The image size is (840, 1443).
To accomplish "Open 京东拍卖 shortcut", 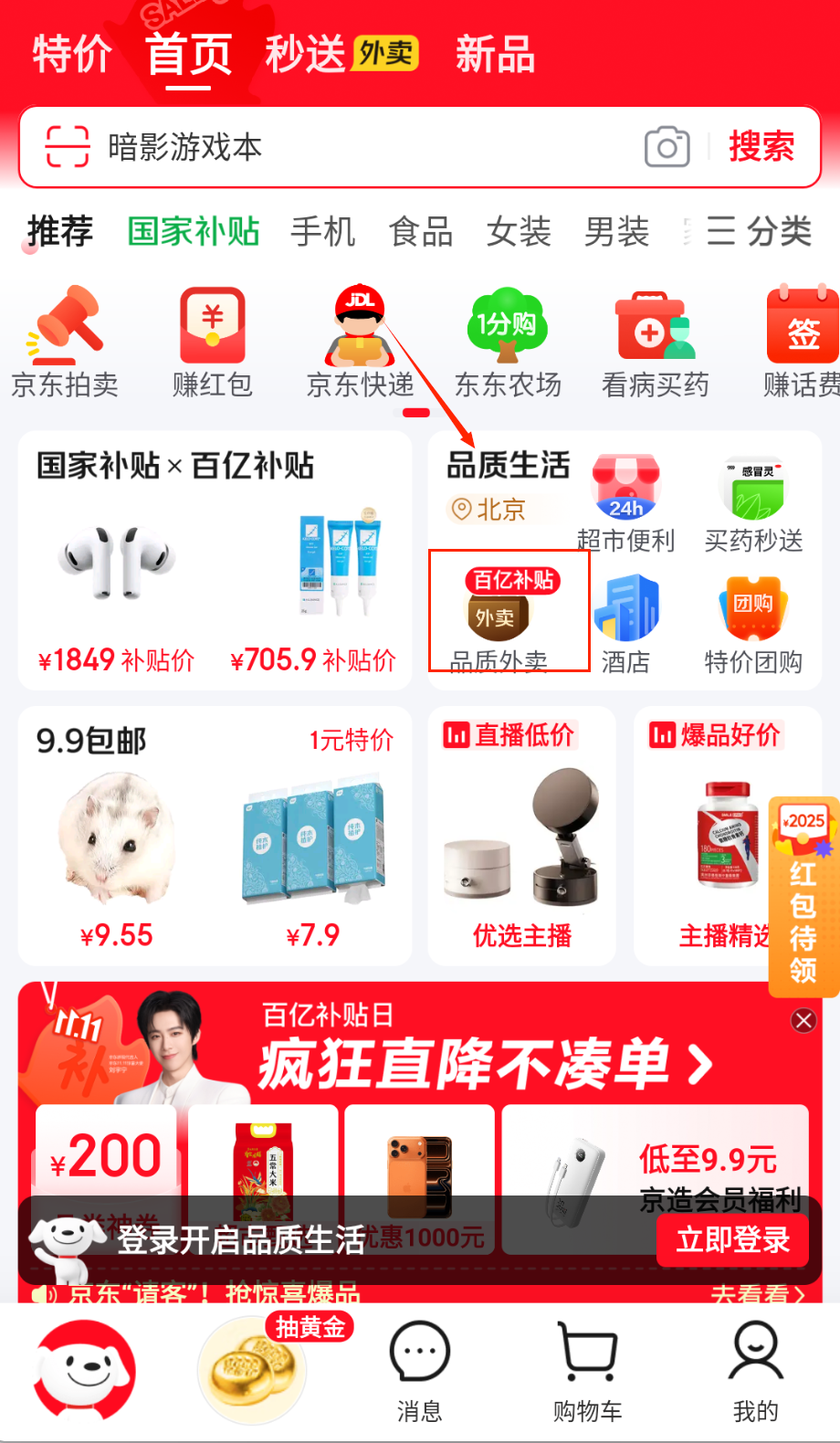I will coord(65,342).
